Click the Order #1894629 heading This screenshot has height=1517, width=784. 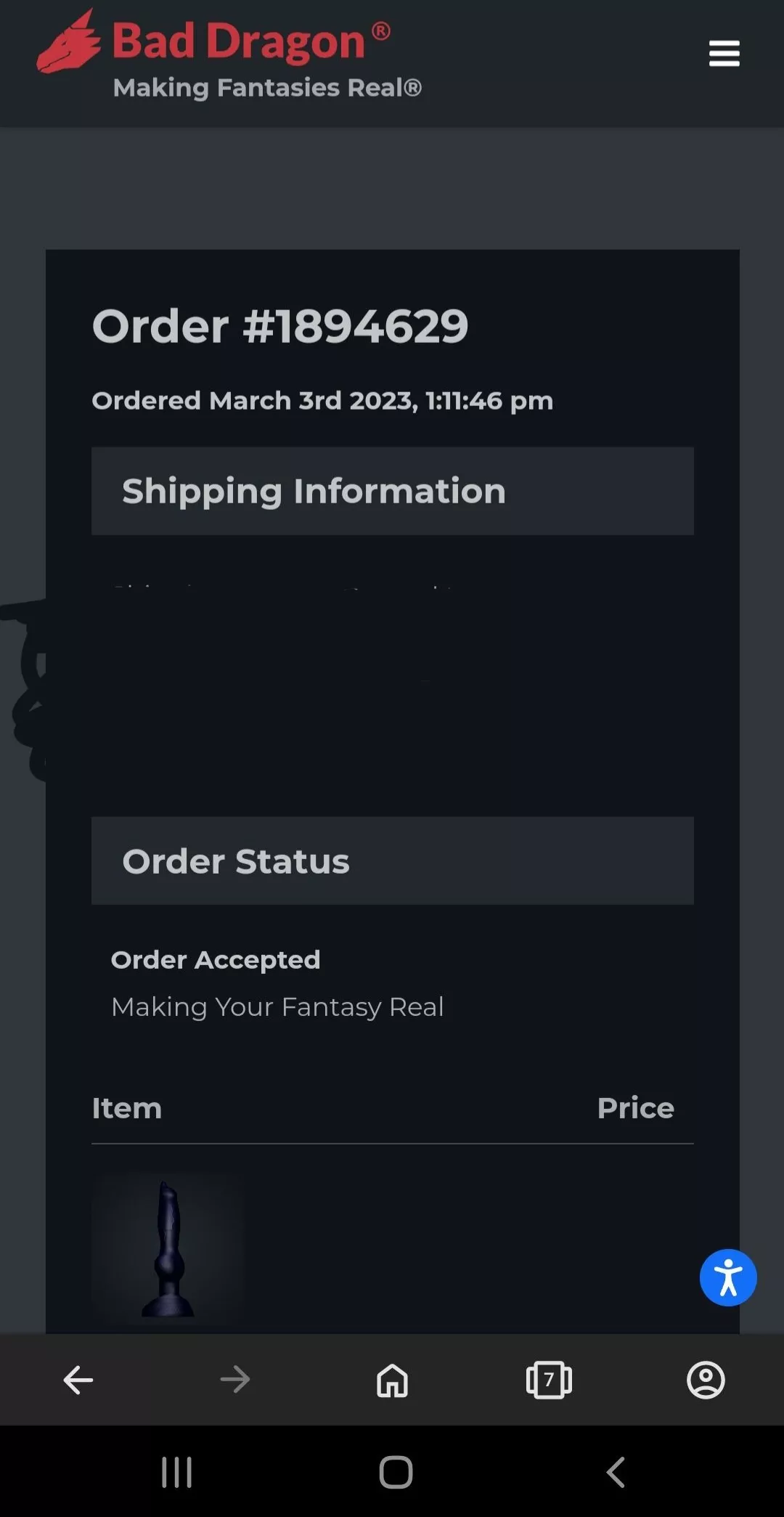[x=281, y=326]
